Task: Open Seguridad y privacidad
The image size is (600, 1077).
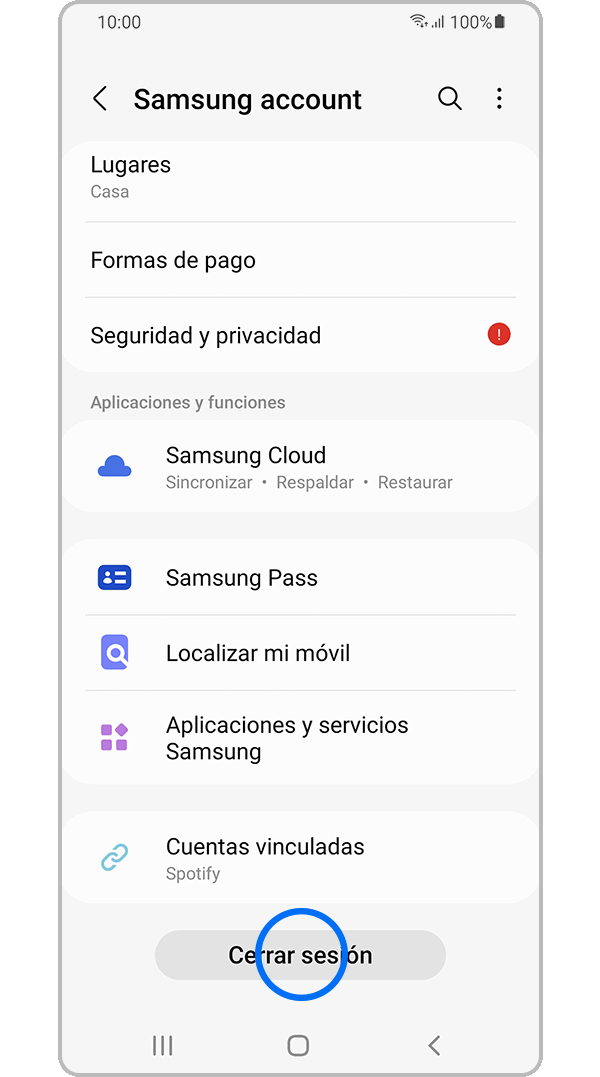Action: (x=300, y=335)
